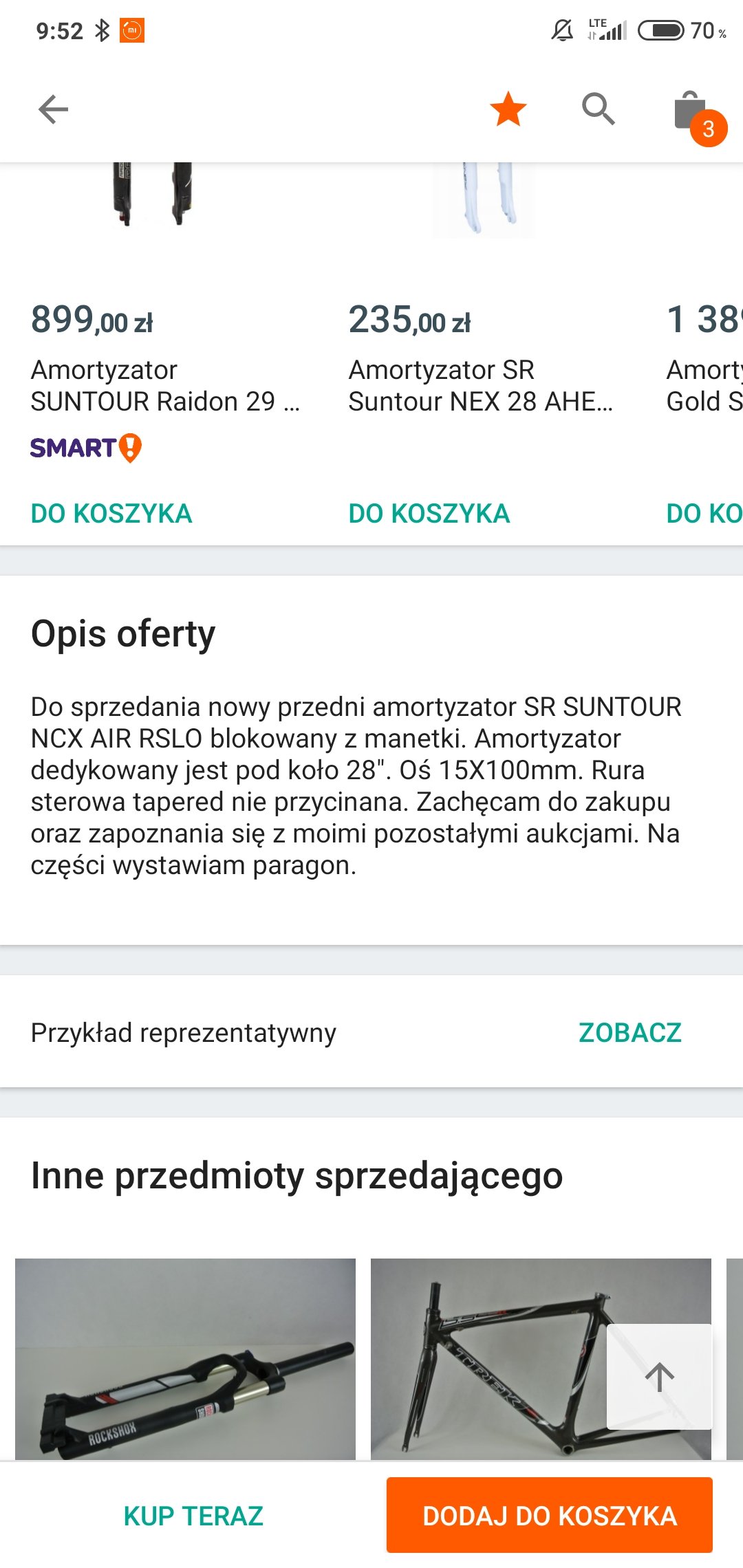Open the Amortyzator SR Suntour NEX 28 product
This screenshot has width=743, height=1568.
coord(480,386)
